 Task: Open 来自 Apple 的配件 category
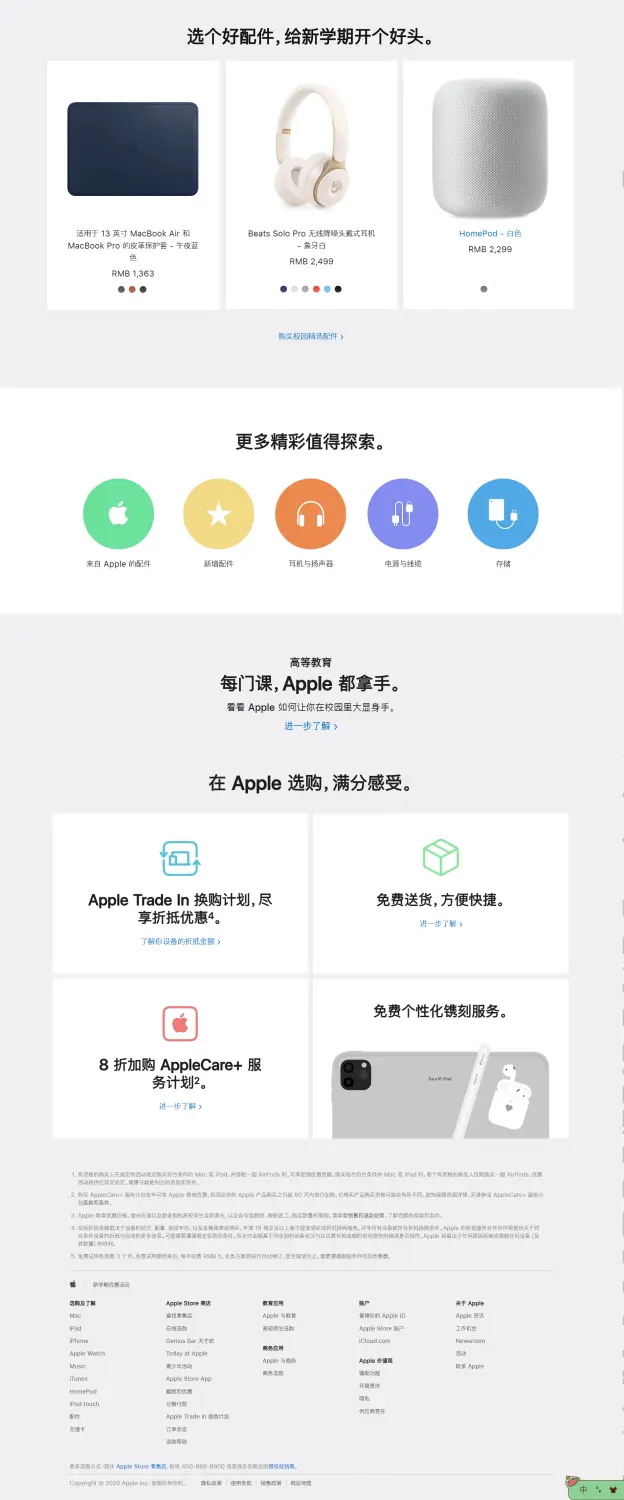click(118, 514)
